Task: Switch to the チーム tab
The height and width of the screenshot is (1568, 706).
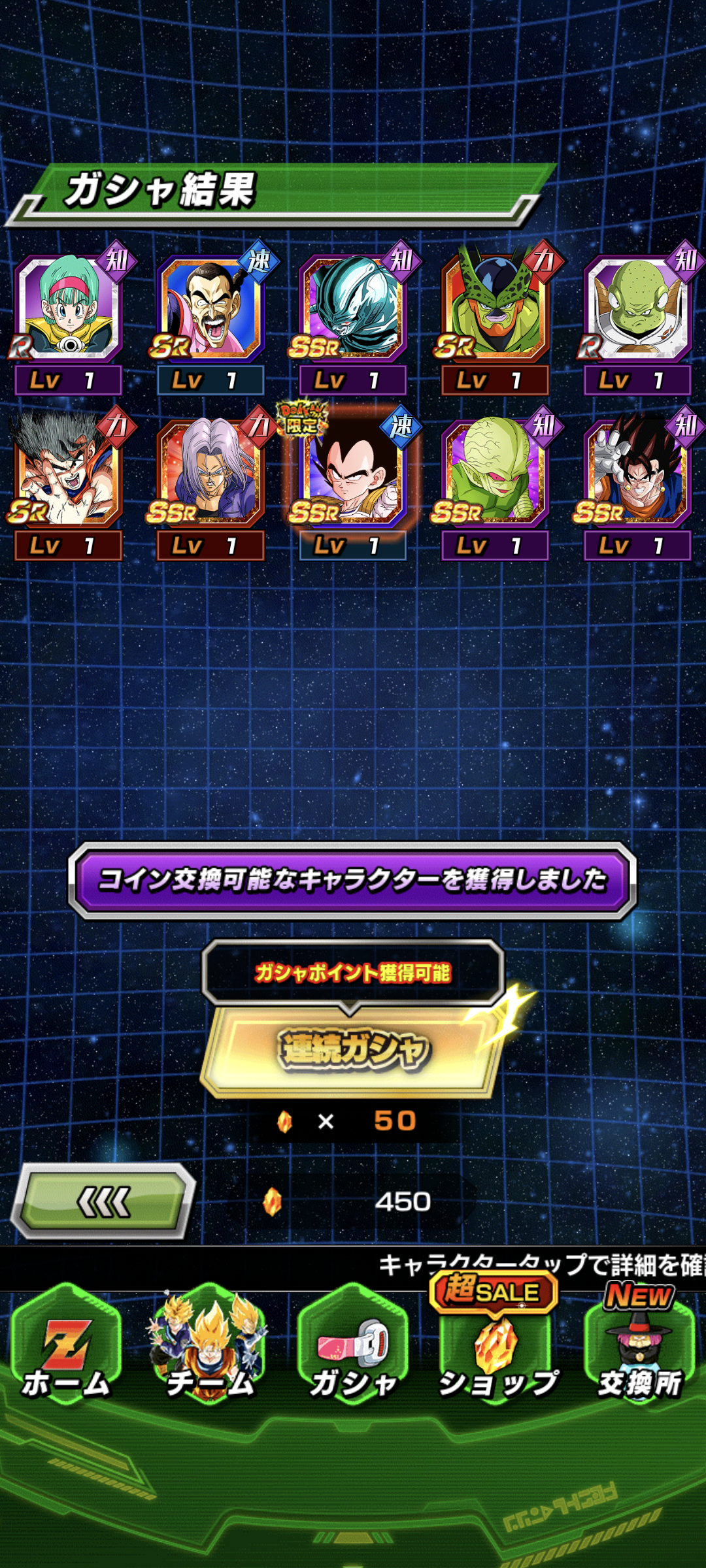Action: (209, 1354)
